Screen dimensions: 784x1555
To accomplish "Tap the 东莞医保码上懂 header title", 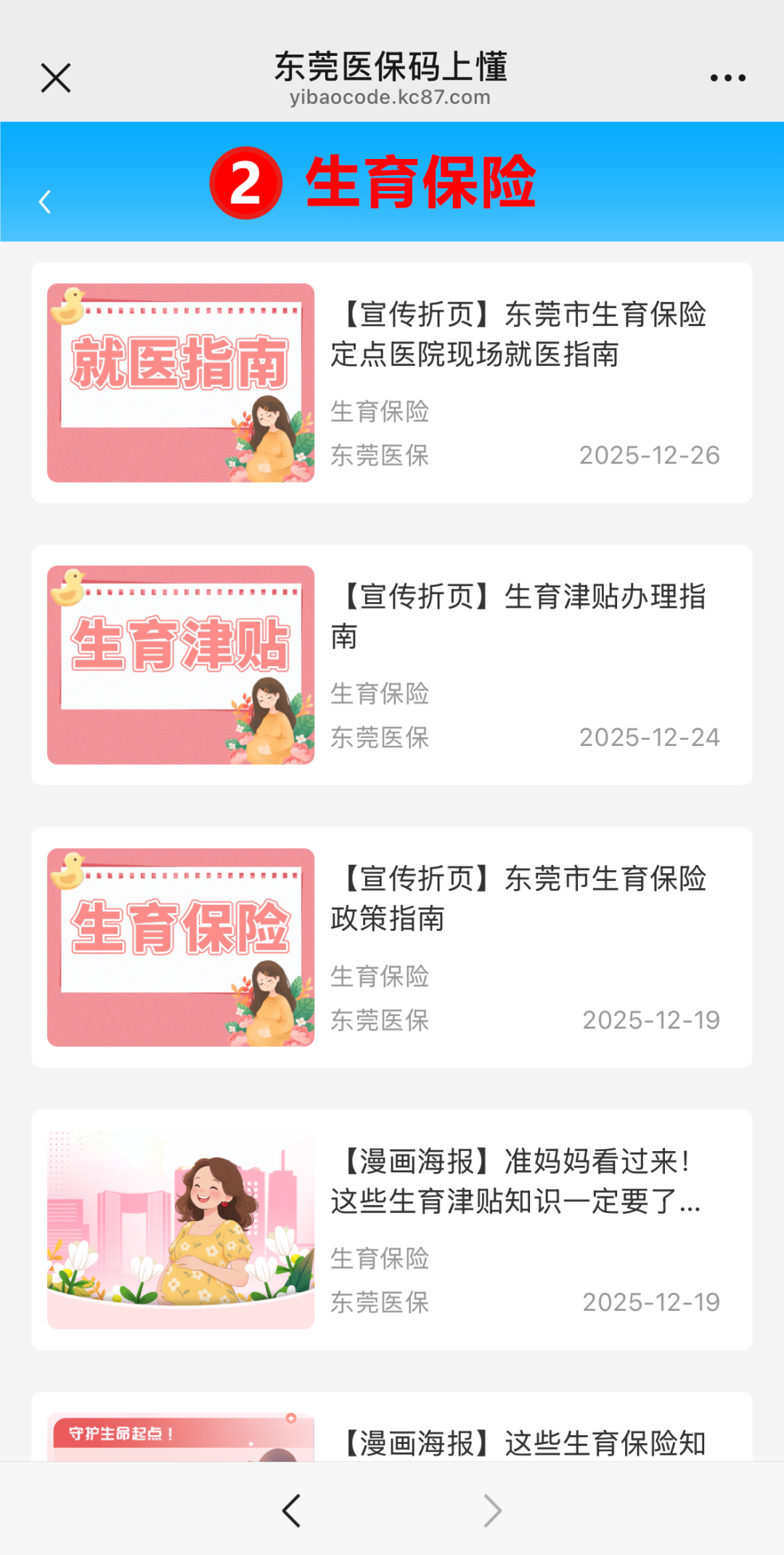I will coord(392,65).
